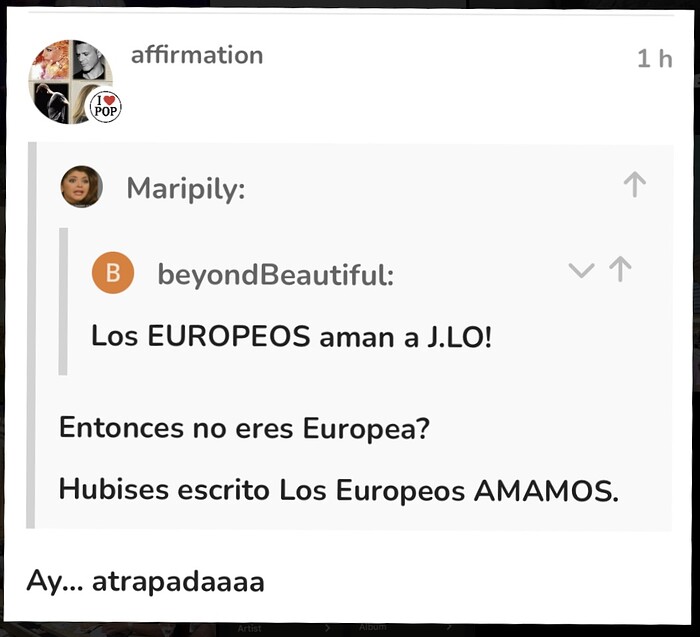Open the affirmation username link
The image size is (700, 637).
[197, 55]
